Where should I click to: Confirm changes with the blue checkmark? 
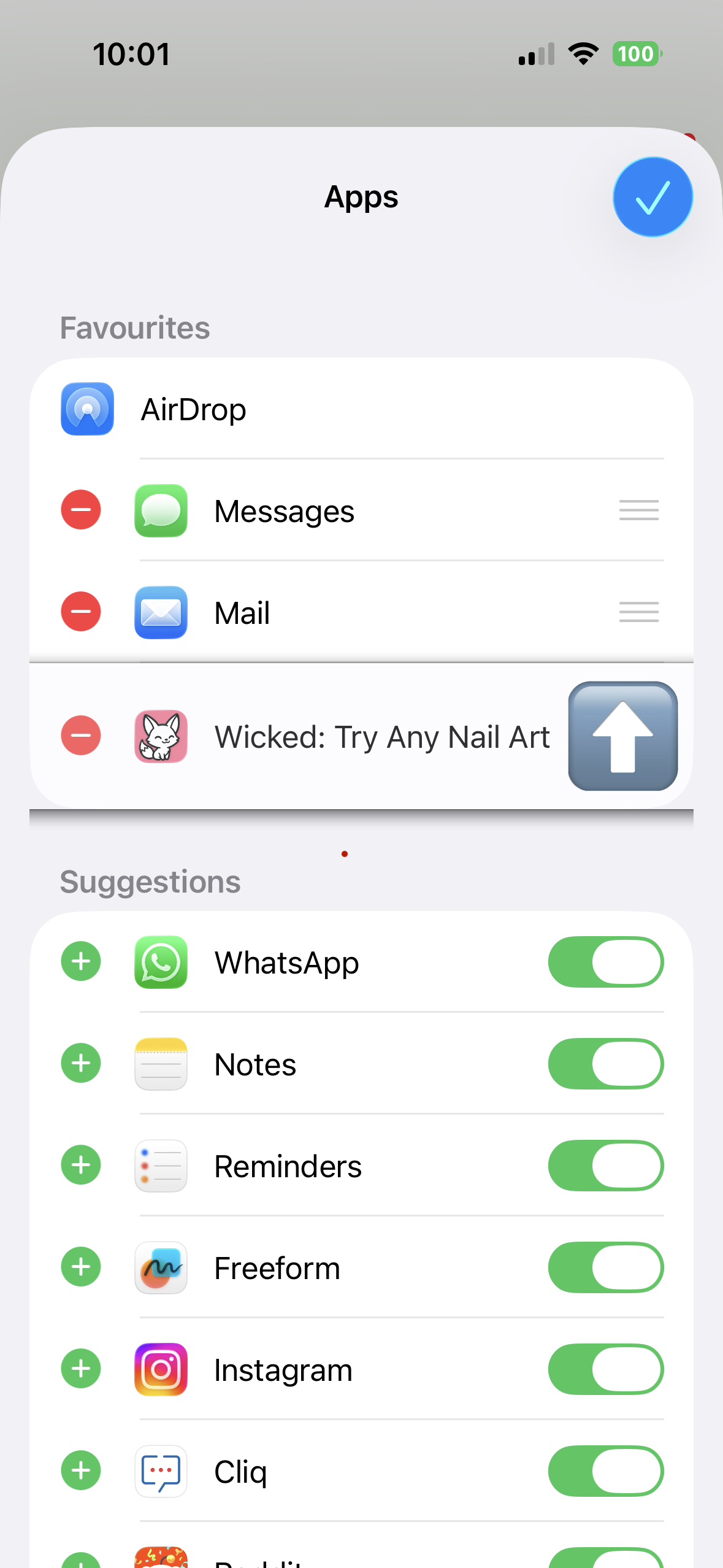pos(652,197)
